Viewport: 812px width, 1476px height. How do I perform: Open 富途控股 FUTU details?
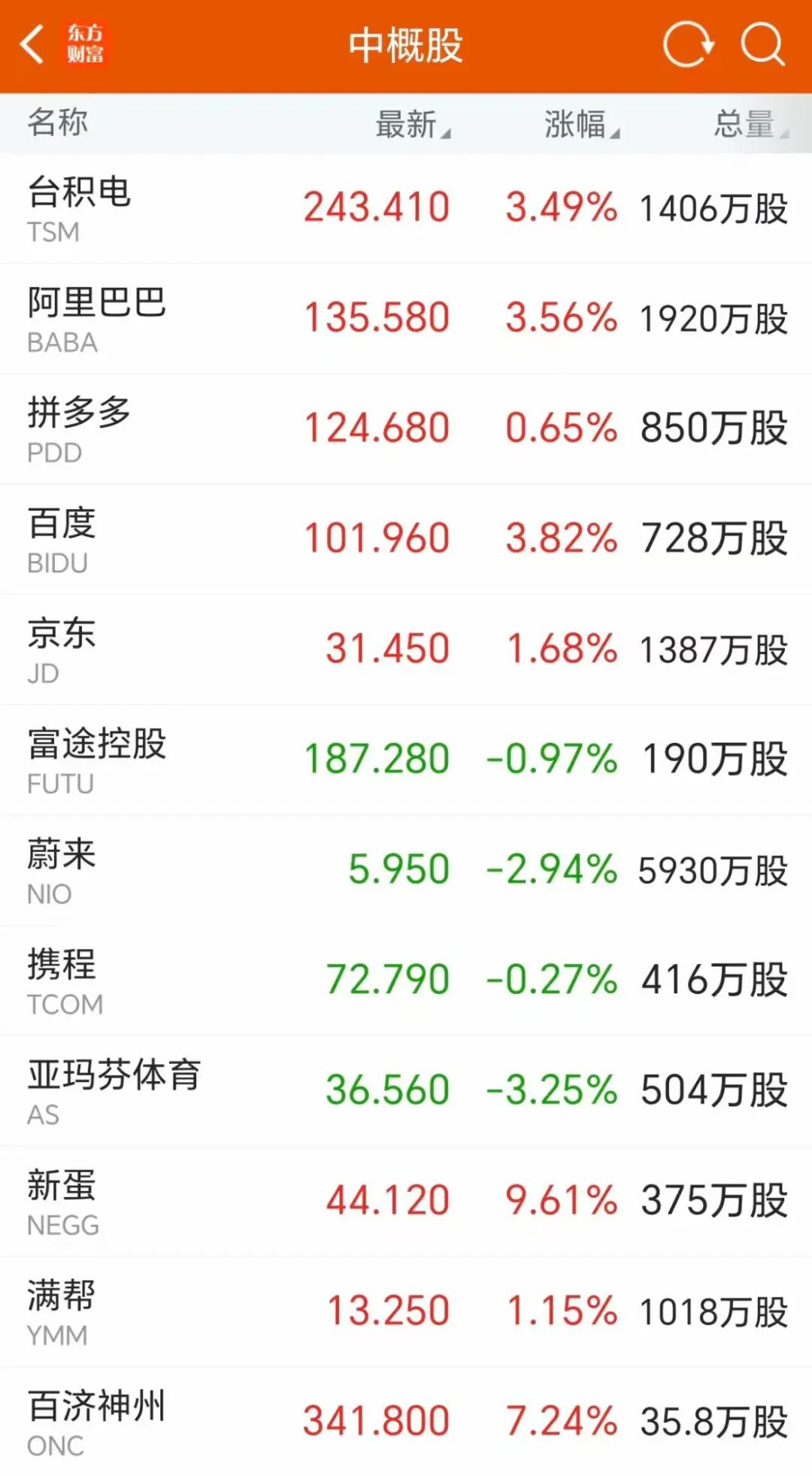click(x=406, y=760)
